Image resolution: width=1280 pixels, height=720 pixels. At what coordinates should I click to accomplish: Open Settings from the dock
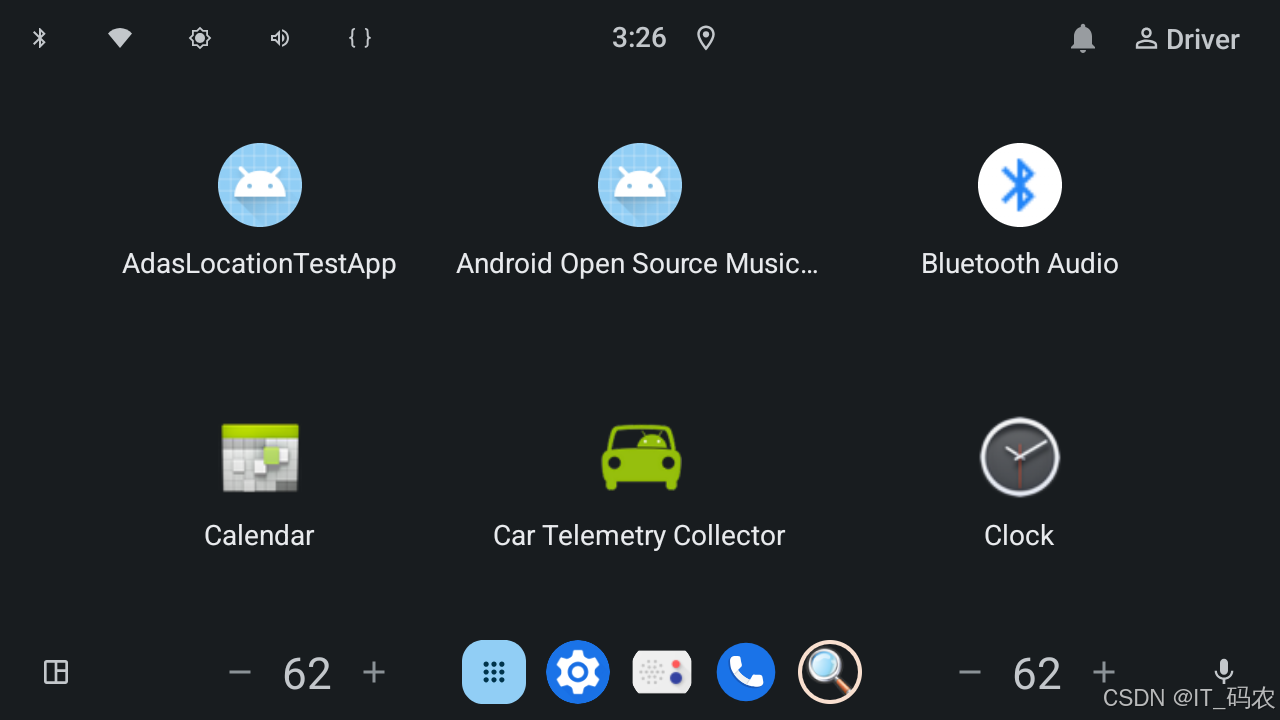pyautogui.click(x=578, y=672)
